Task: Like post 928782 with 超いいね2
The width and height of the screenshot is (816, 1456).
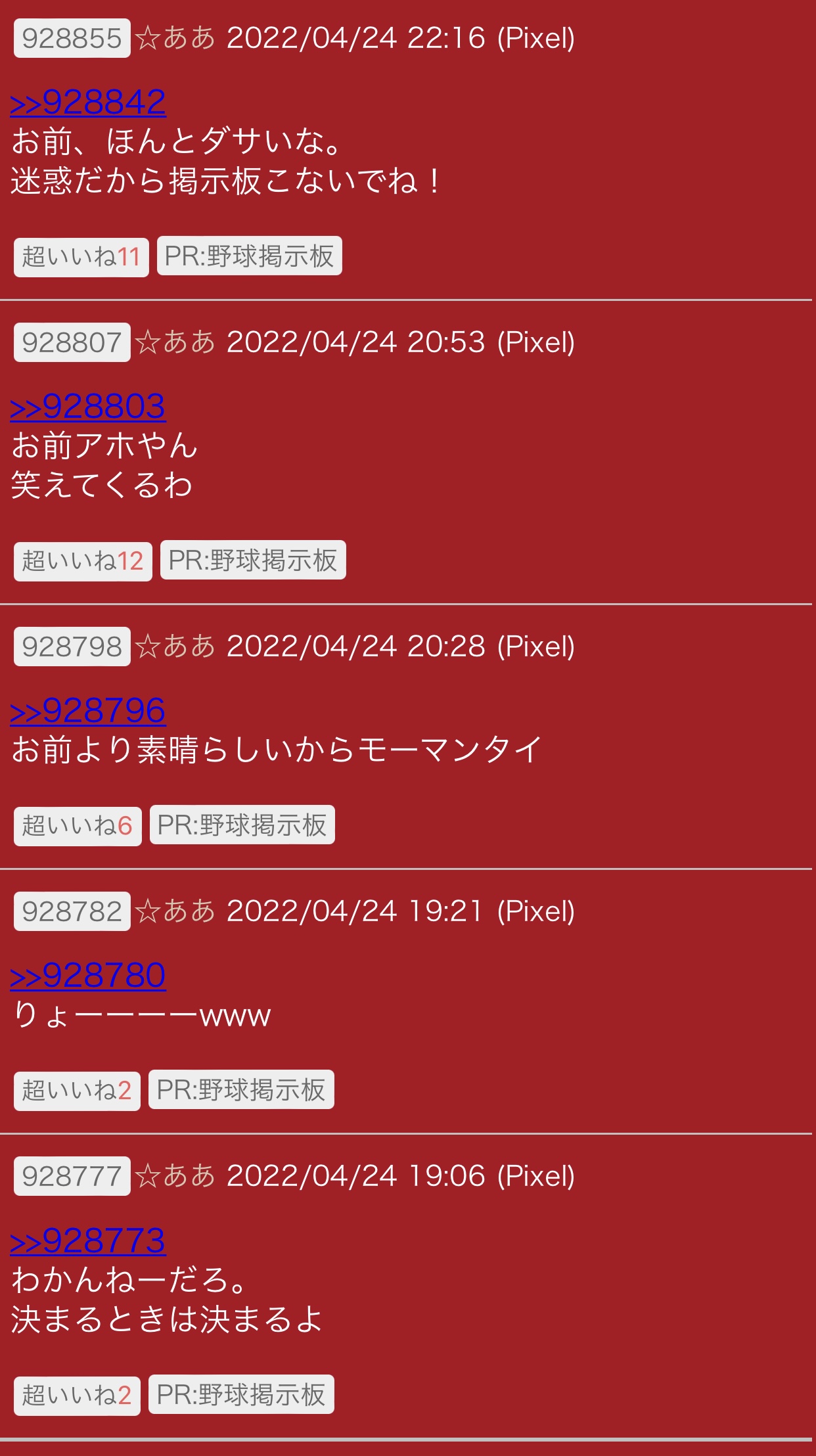Action: [77, 1091]
